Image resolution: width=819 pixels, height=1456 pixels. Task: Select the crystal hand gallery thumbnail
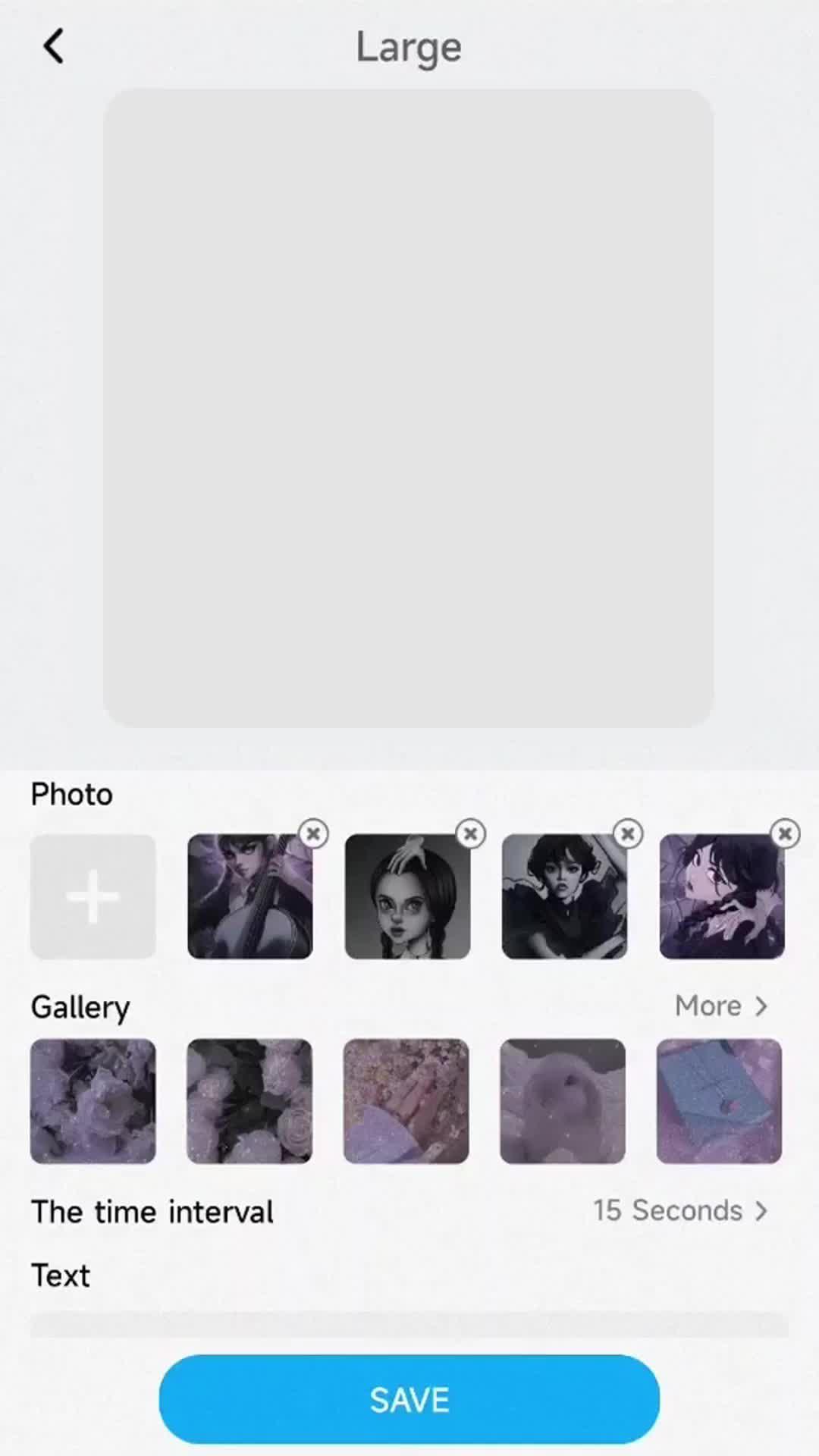(406, 1101)
